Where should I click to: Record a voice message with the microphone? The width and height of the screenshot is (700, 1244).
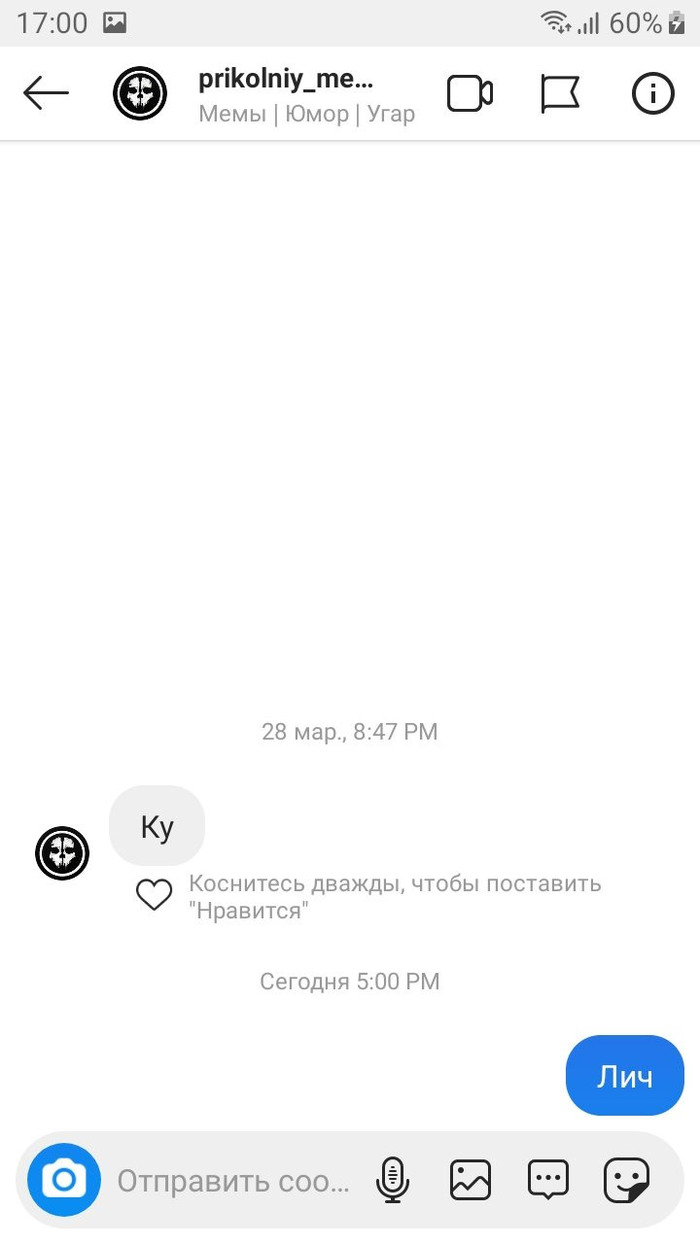point(392,1180)
